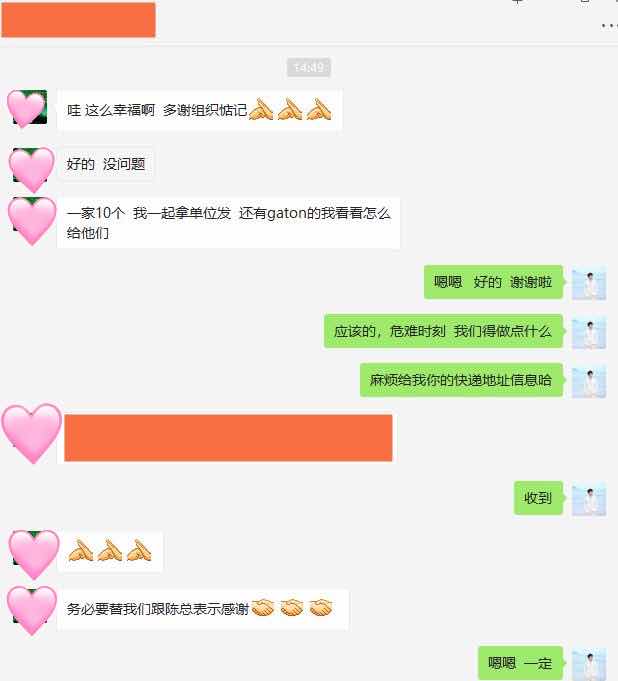The image size is (618, 681).
Task: Open heart avatar beside '务必要替我们跟陈总表示感谢'
Action: pos(31,608)
